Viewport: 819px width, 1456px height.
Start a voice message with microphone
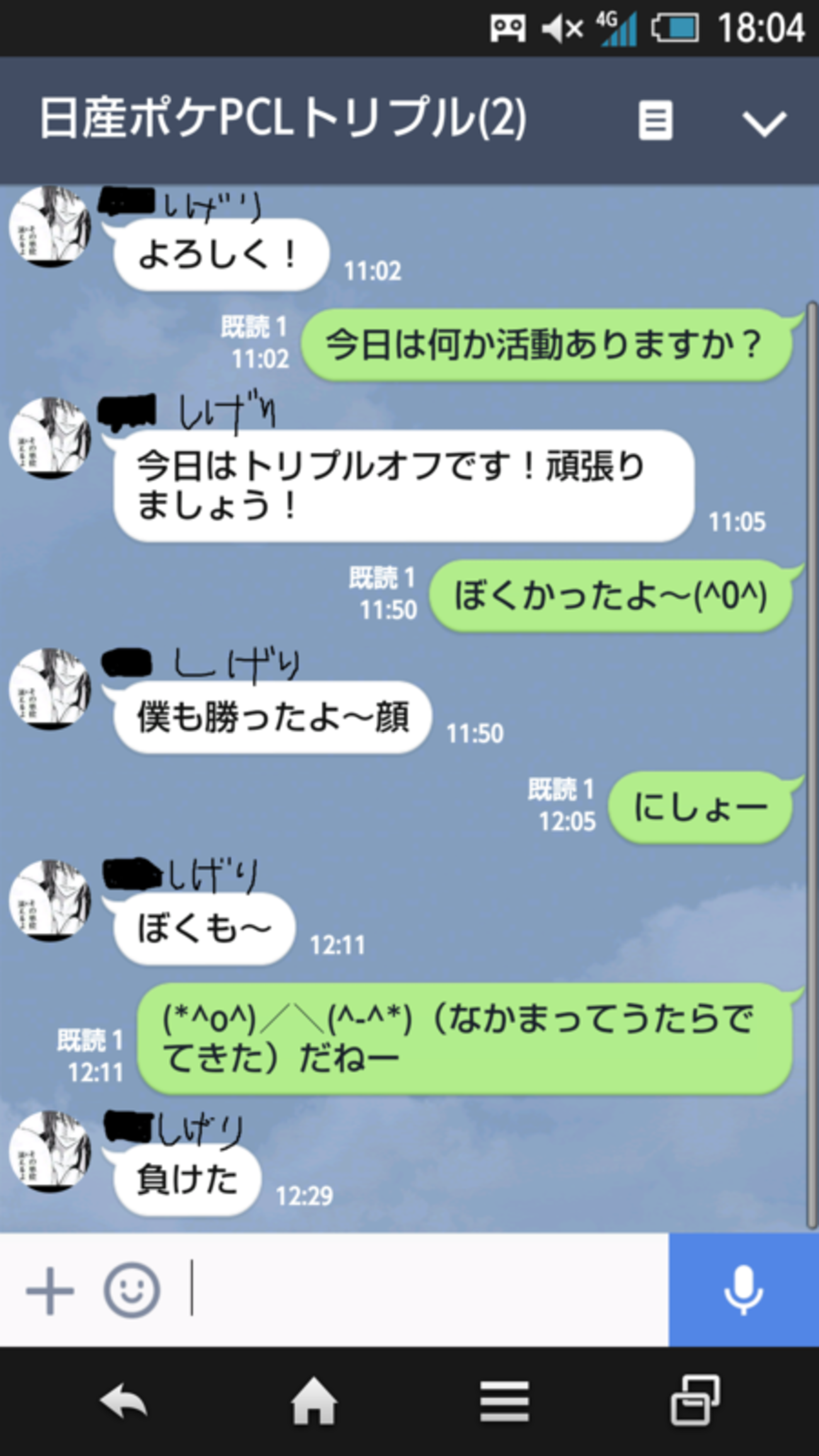(743, 1290)
